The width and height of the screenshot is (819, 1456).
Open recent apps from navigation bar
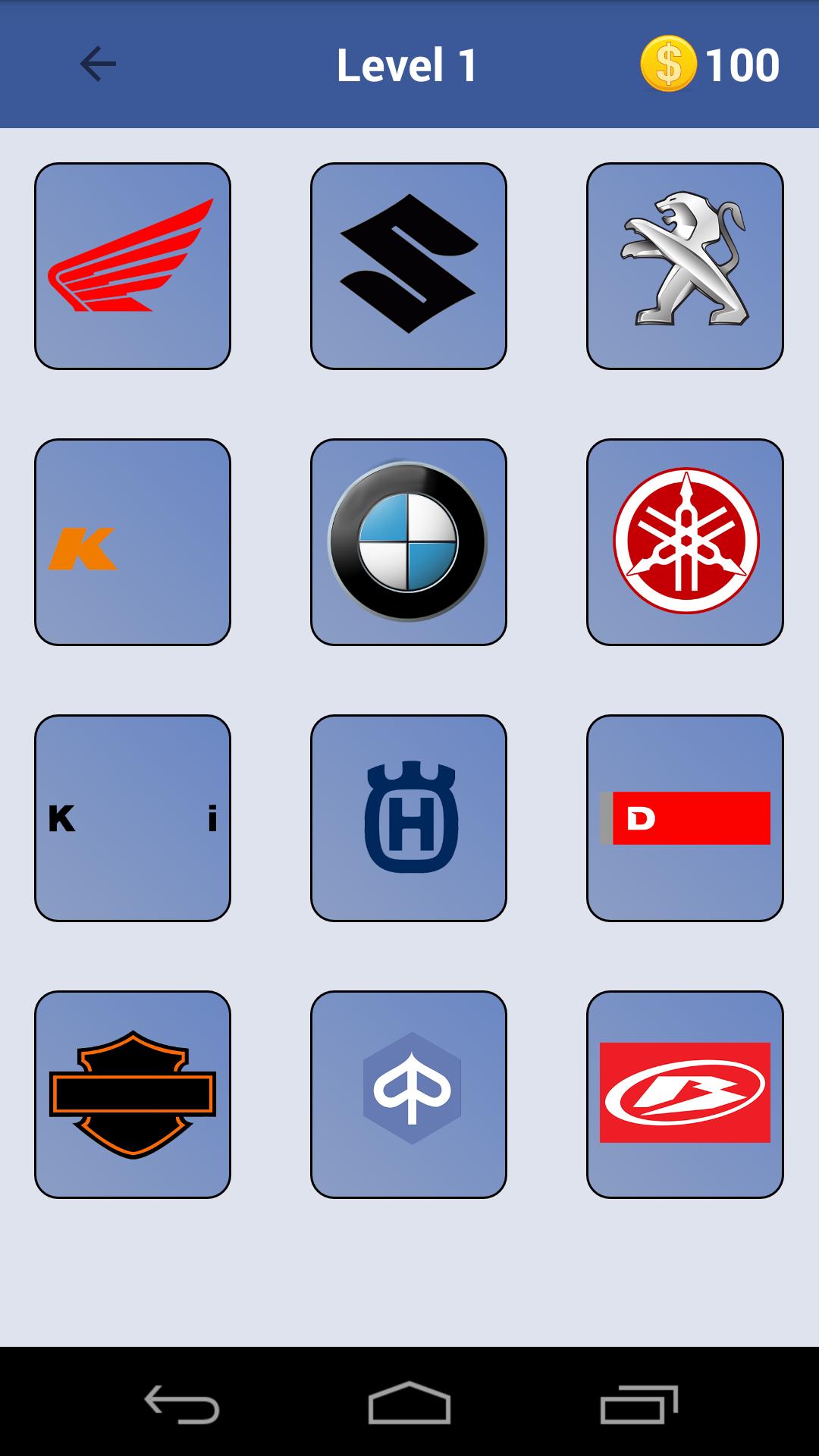point(639,1403)
